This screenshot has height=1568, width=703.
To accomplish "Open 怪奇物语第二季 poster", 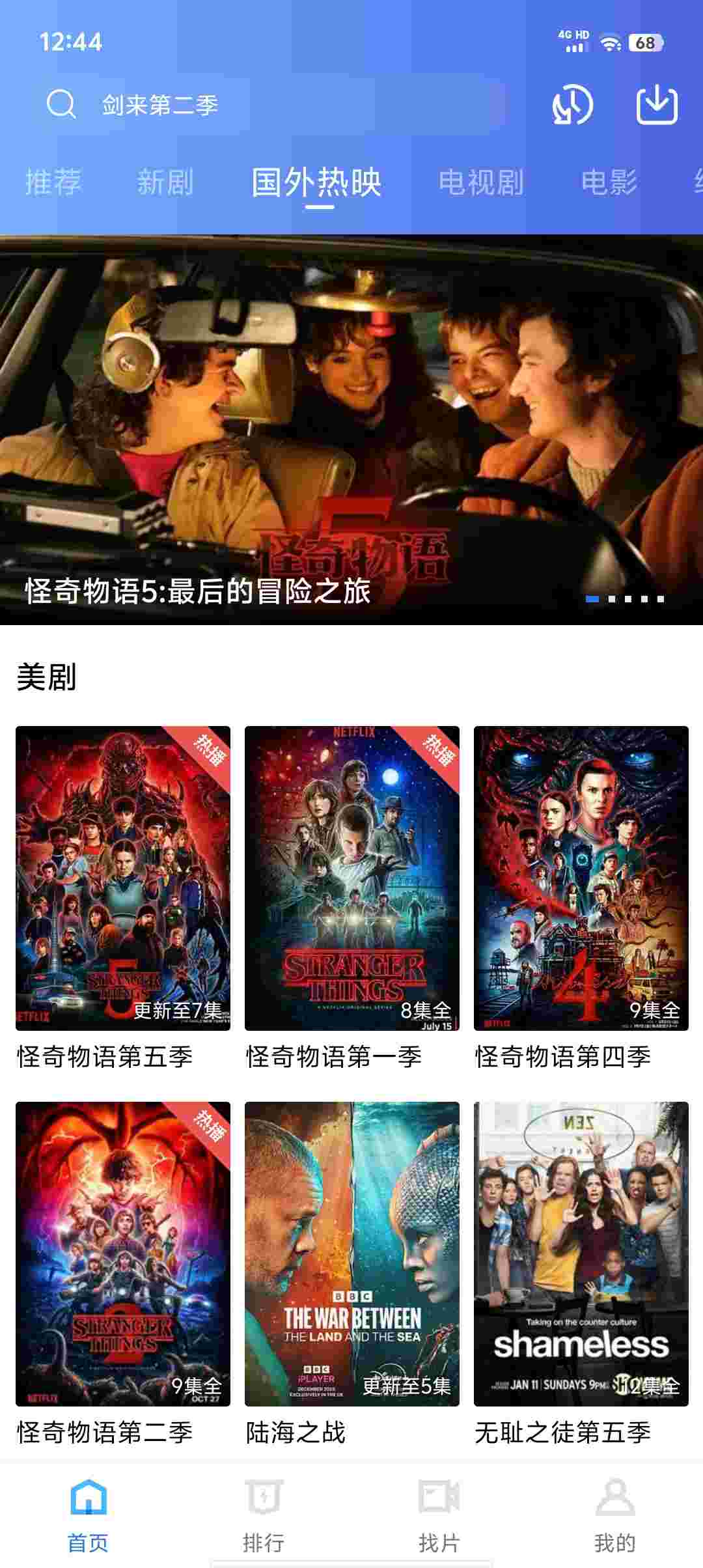I will coord(123,1253).
